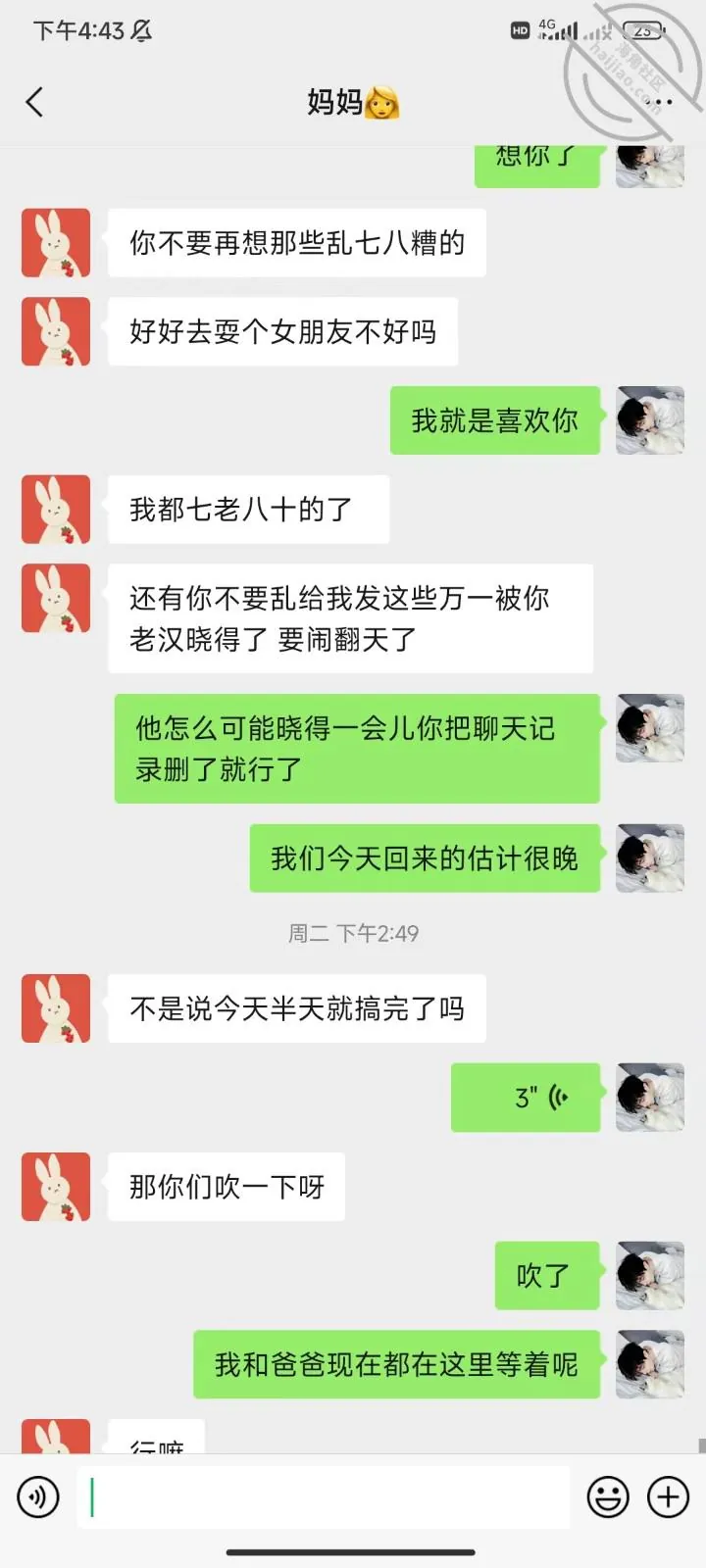
Task: Go back with the top-left arrow
Action: tap(34, 102)
